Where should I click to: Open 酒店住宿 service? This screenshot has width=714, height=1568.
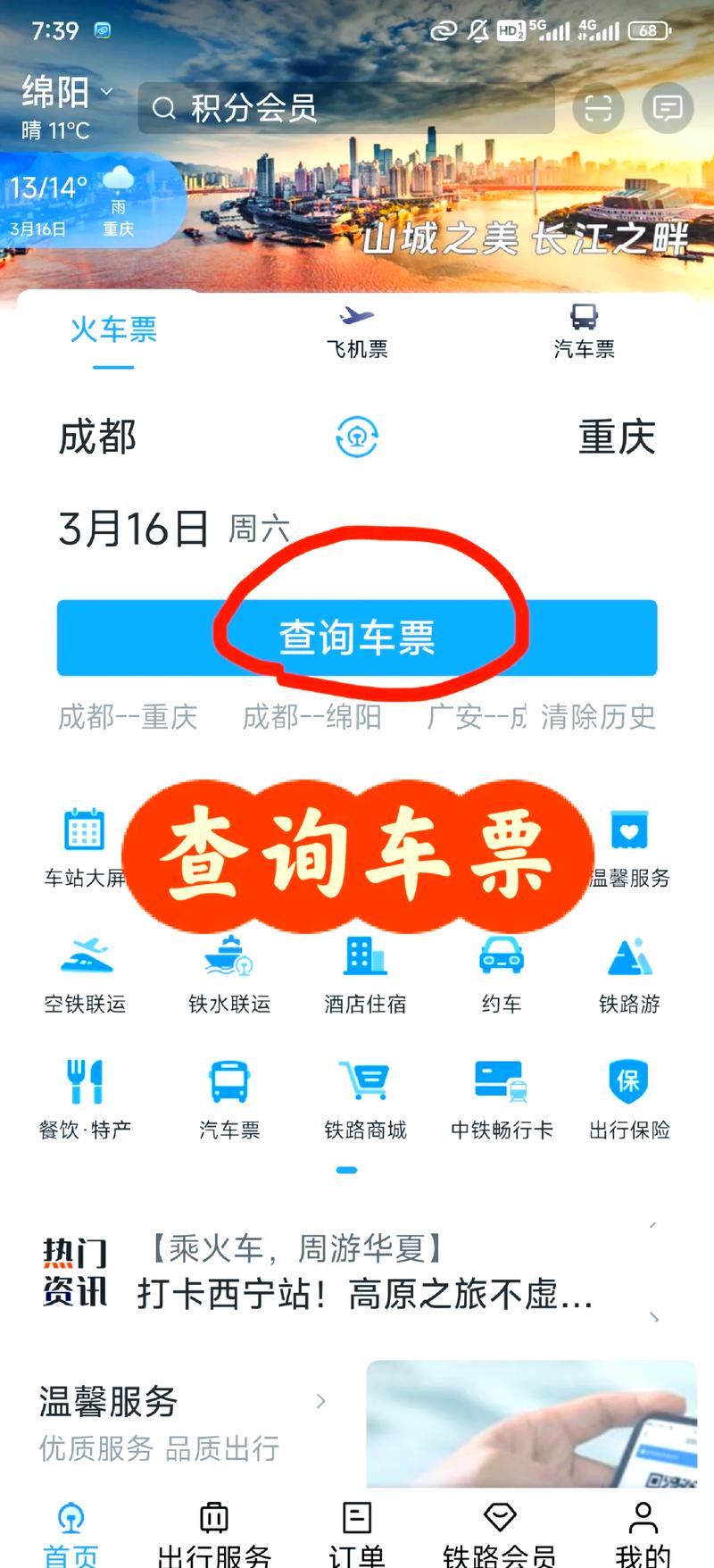coord(365,975)
